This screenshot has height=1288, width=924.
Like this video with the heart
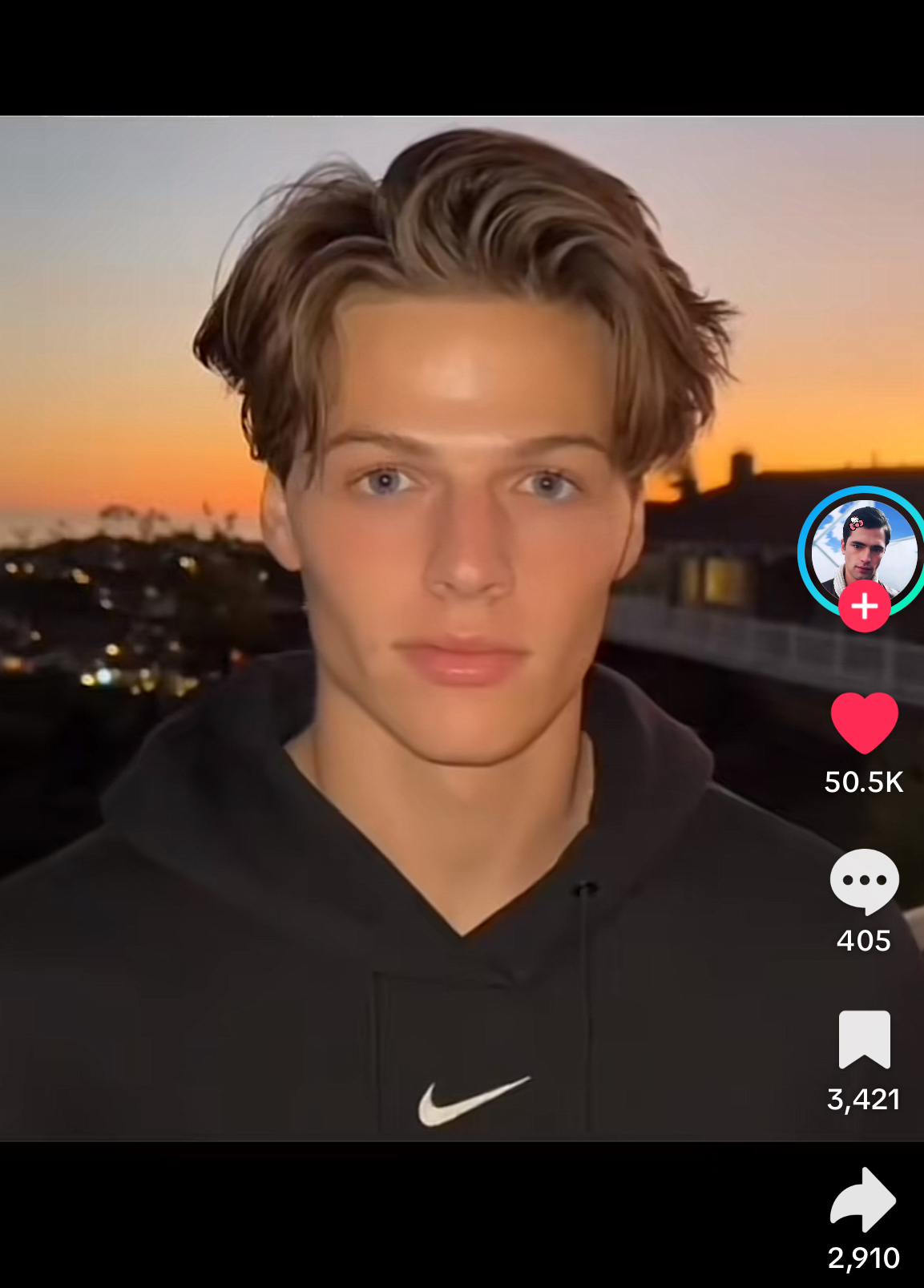[864, 722]
